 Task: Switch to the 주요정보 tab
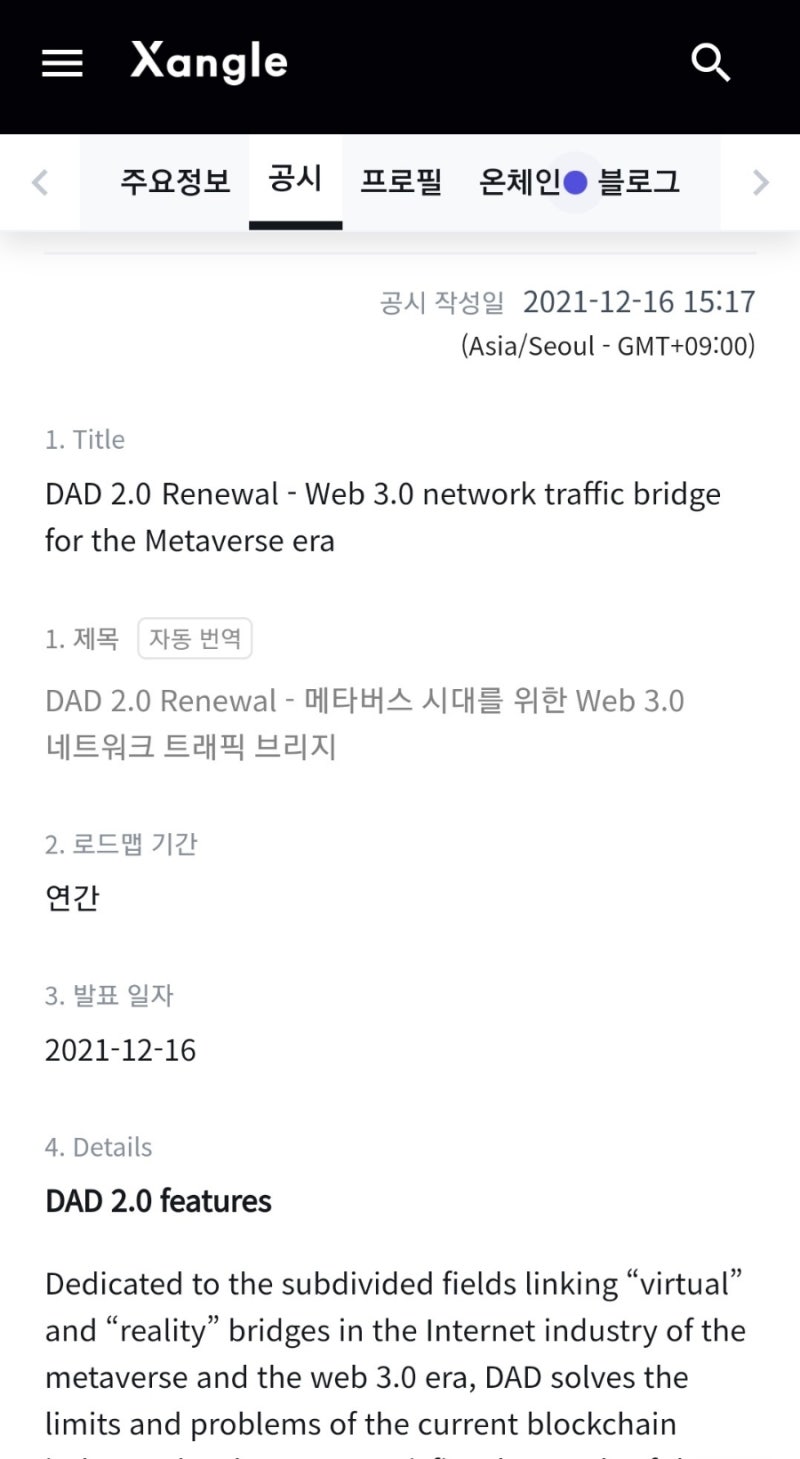175,182
